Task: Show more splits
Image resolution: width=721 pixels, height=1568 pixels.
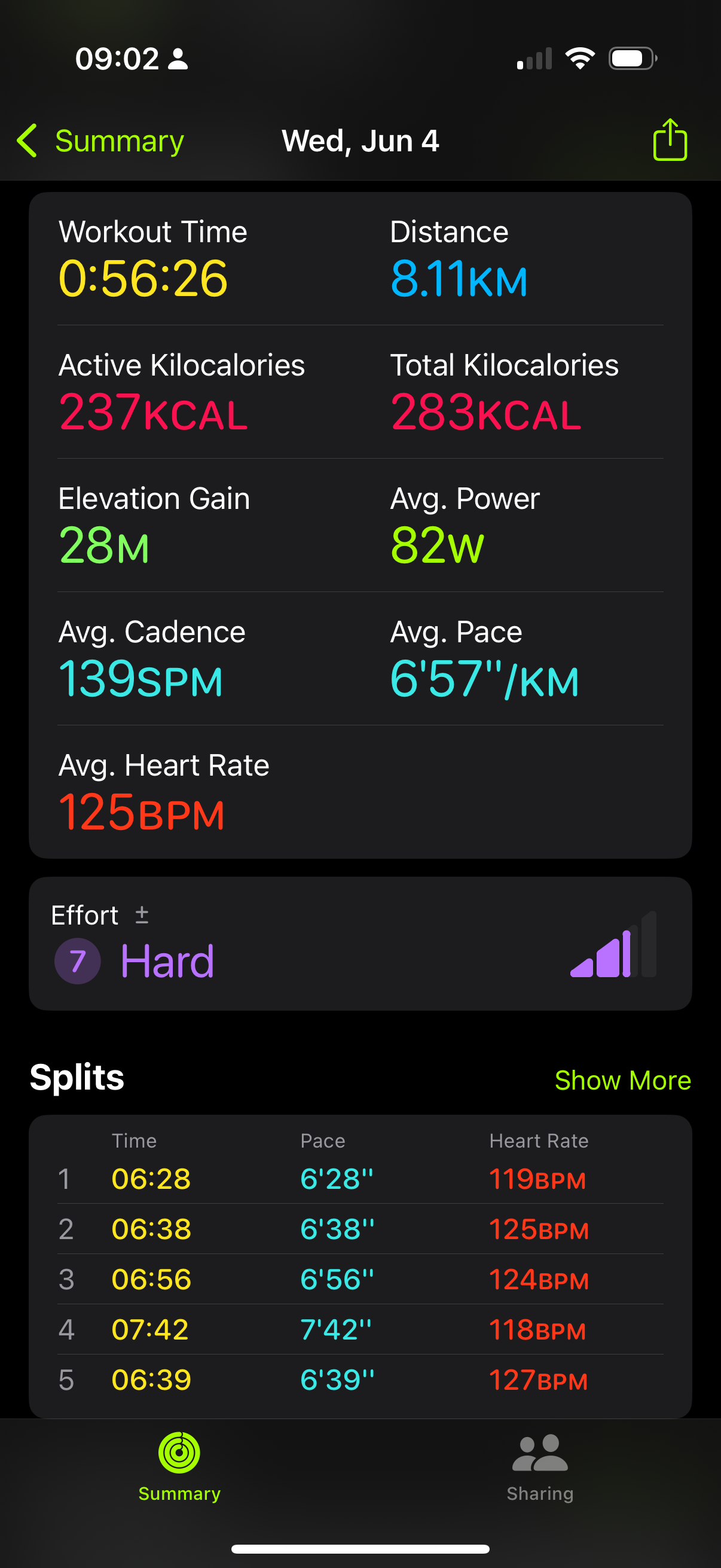Action: point(622,1081)
